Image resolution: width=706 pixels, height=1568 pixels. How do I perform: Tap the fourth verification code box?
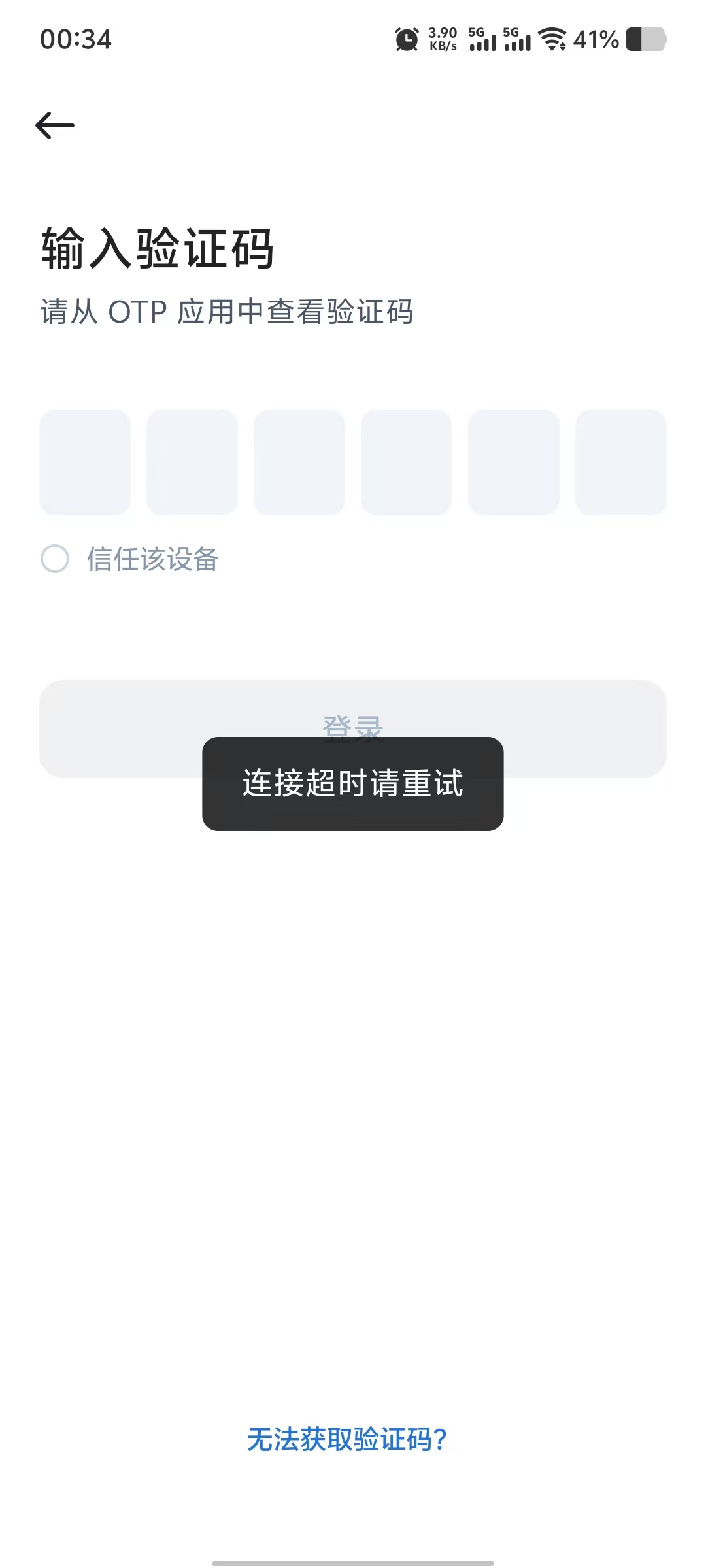click(x=407, y=463)
